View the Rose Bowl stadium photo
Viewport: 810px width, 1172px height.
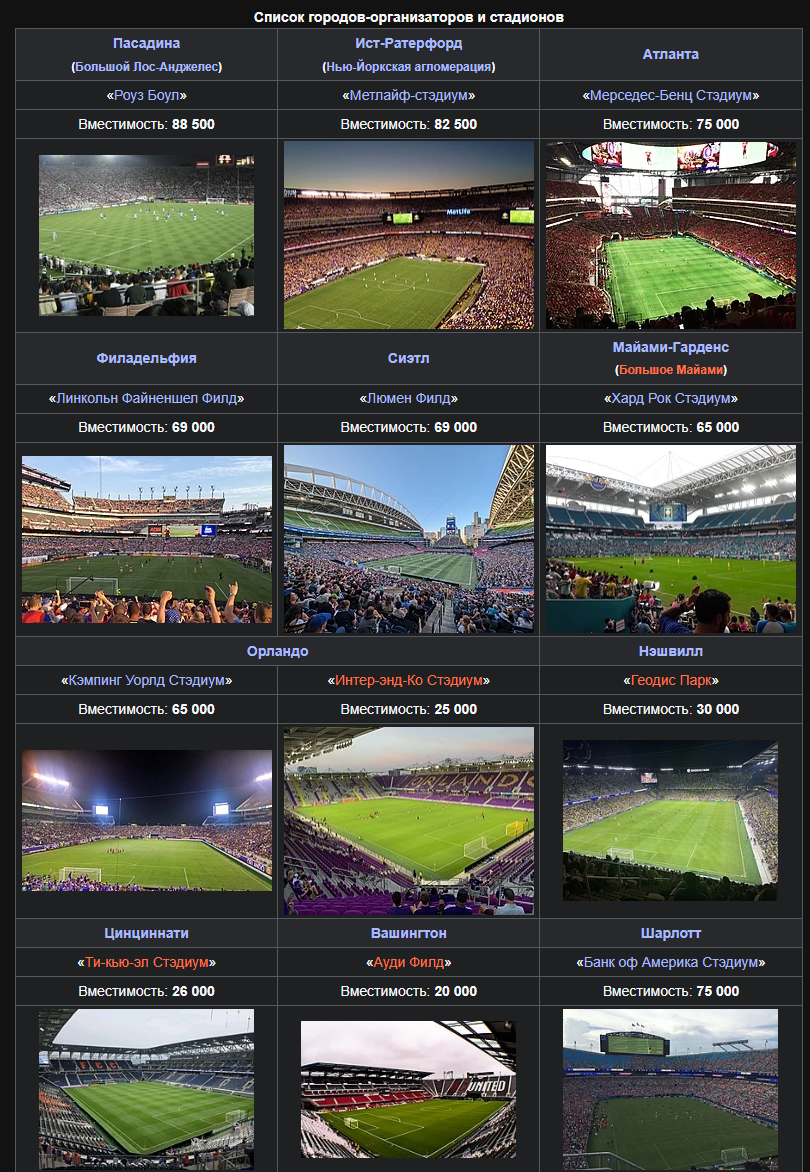point(146,235)
